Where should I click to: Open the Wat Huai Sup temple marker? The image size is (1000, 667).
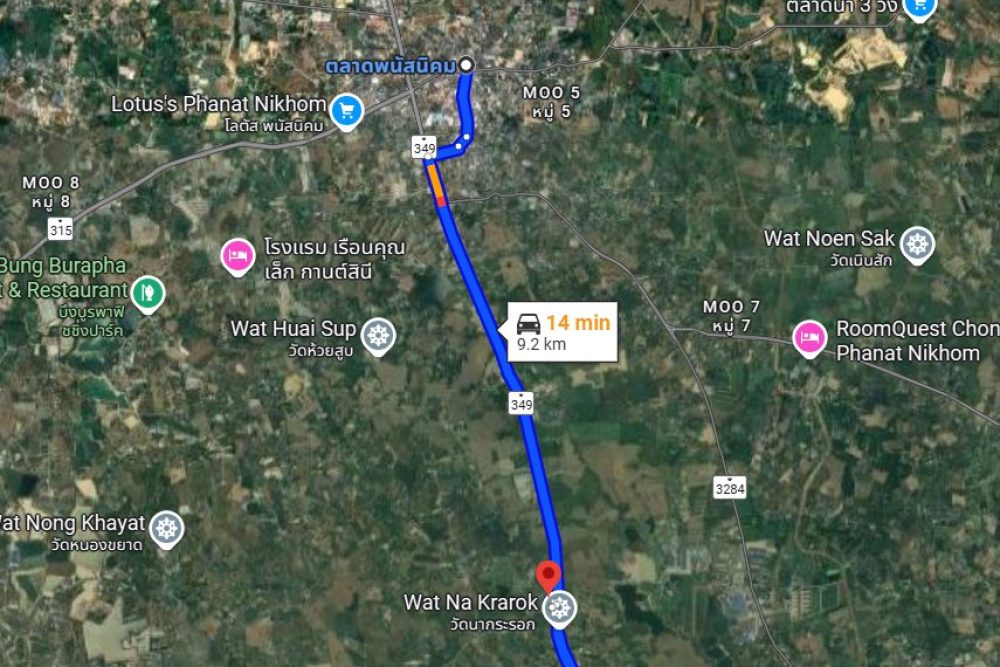377,334
